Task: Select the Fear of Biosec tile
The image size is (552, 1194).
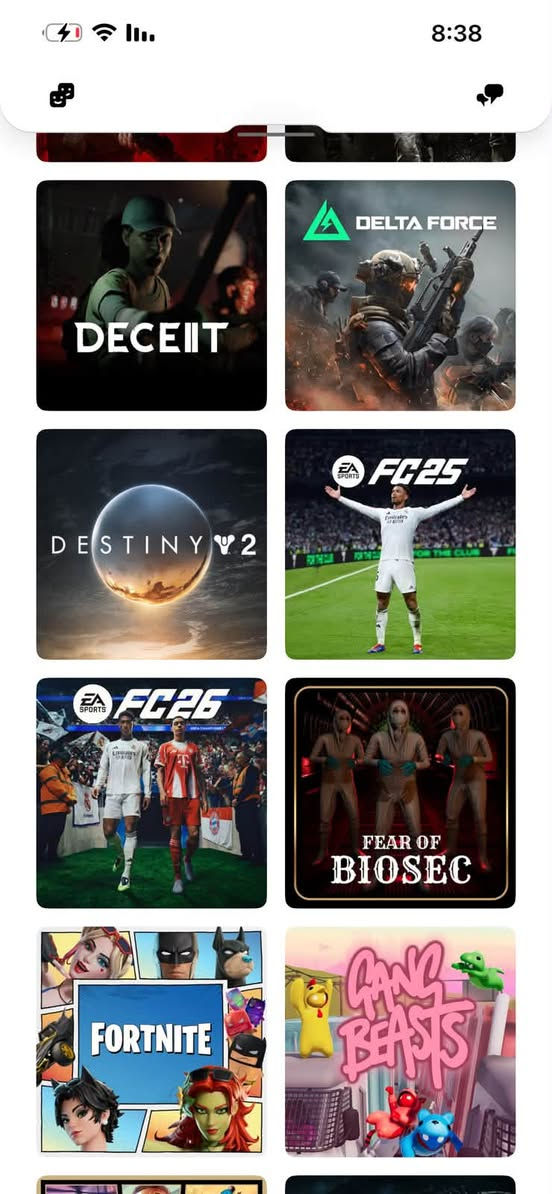Action: pos(400,793)
